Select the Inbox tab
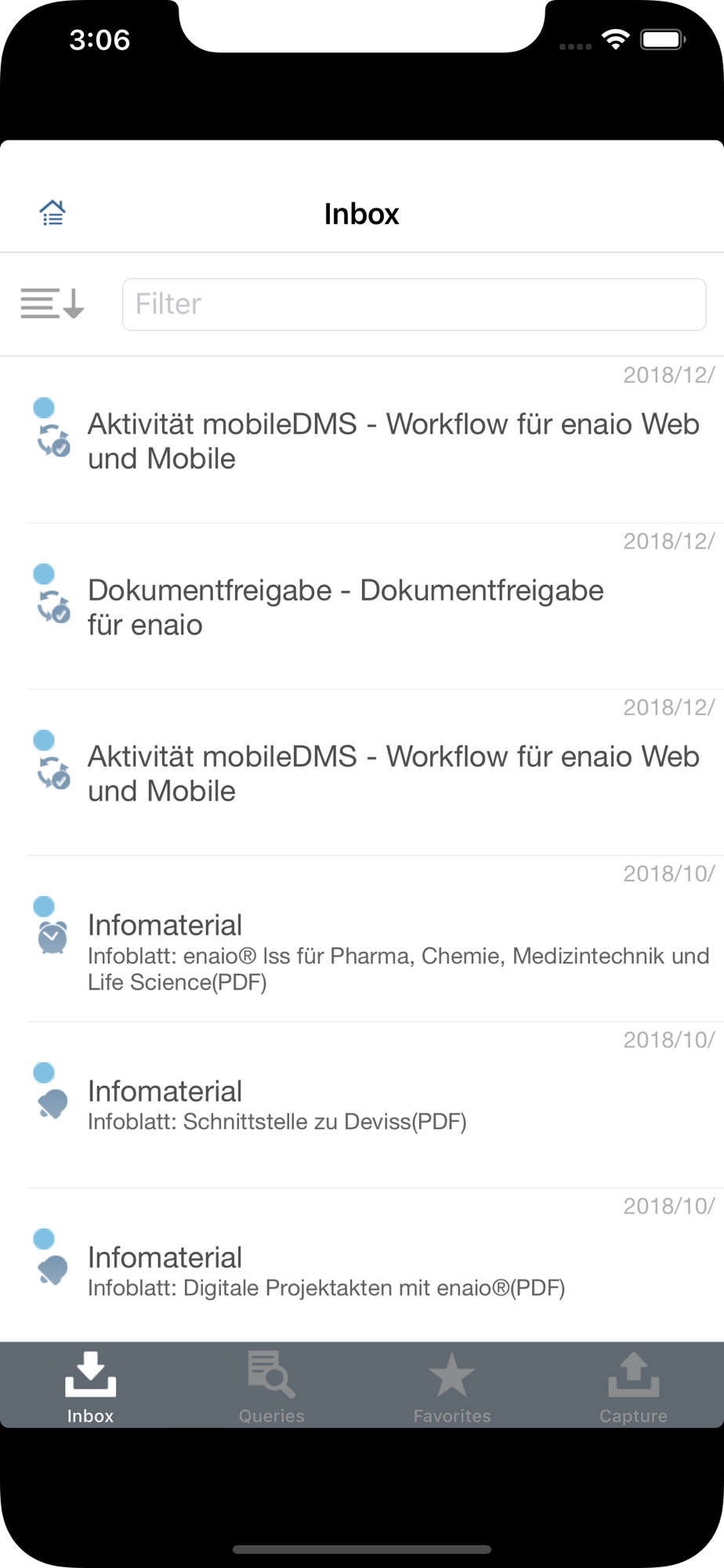 (90, 1386)
